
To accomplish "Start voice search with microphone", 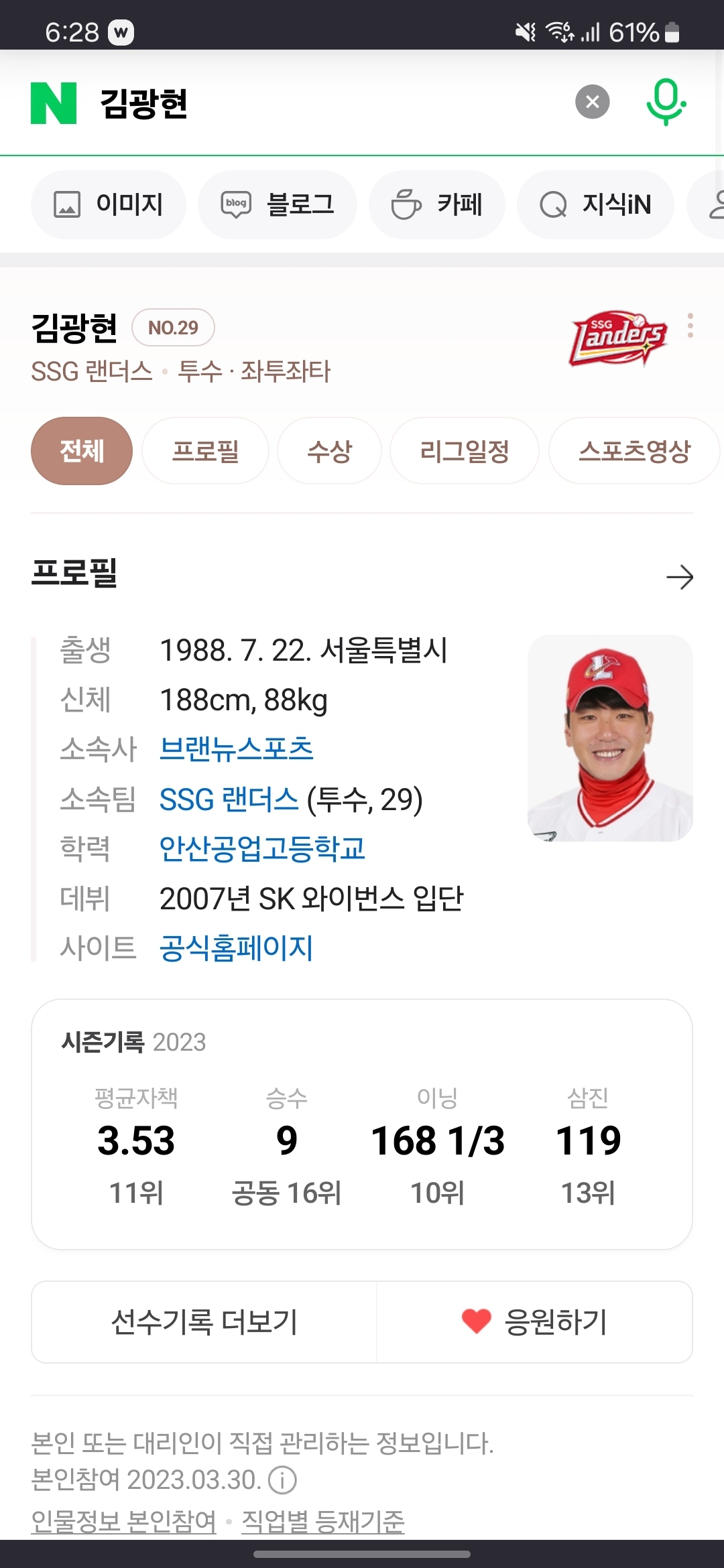I will click(665, 102).
